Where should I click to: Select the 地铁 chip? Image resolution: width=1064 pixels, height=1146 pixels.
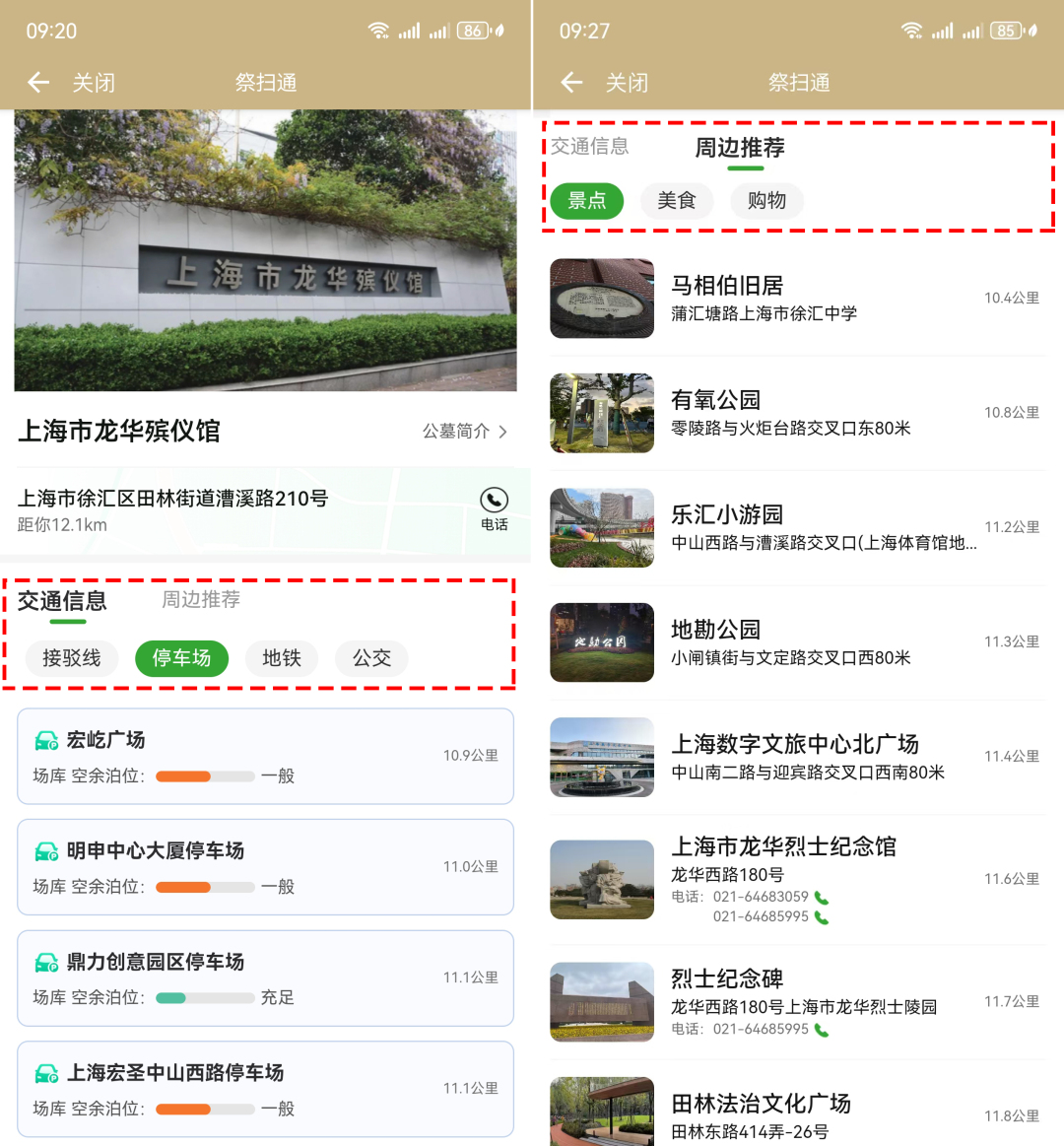pyautogui.click(x=281, y=658)
